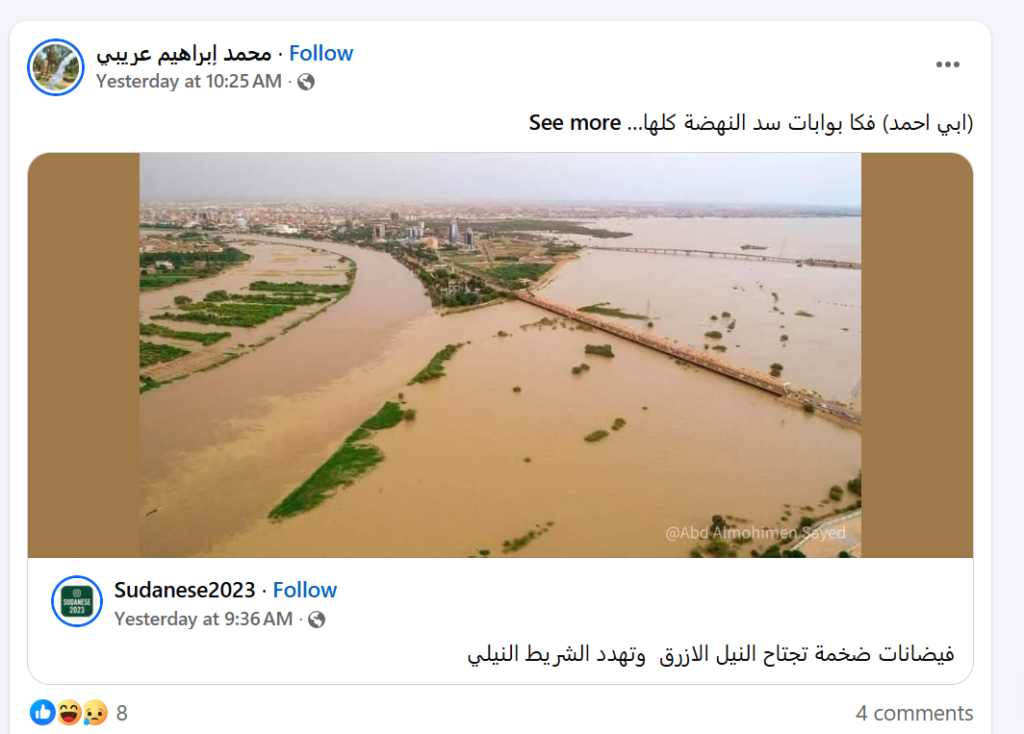
Task: Expand the caption with See more
Action: (574, 123)
